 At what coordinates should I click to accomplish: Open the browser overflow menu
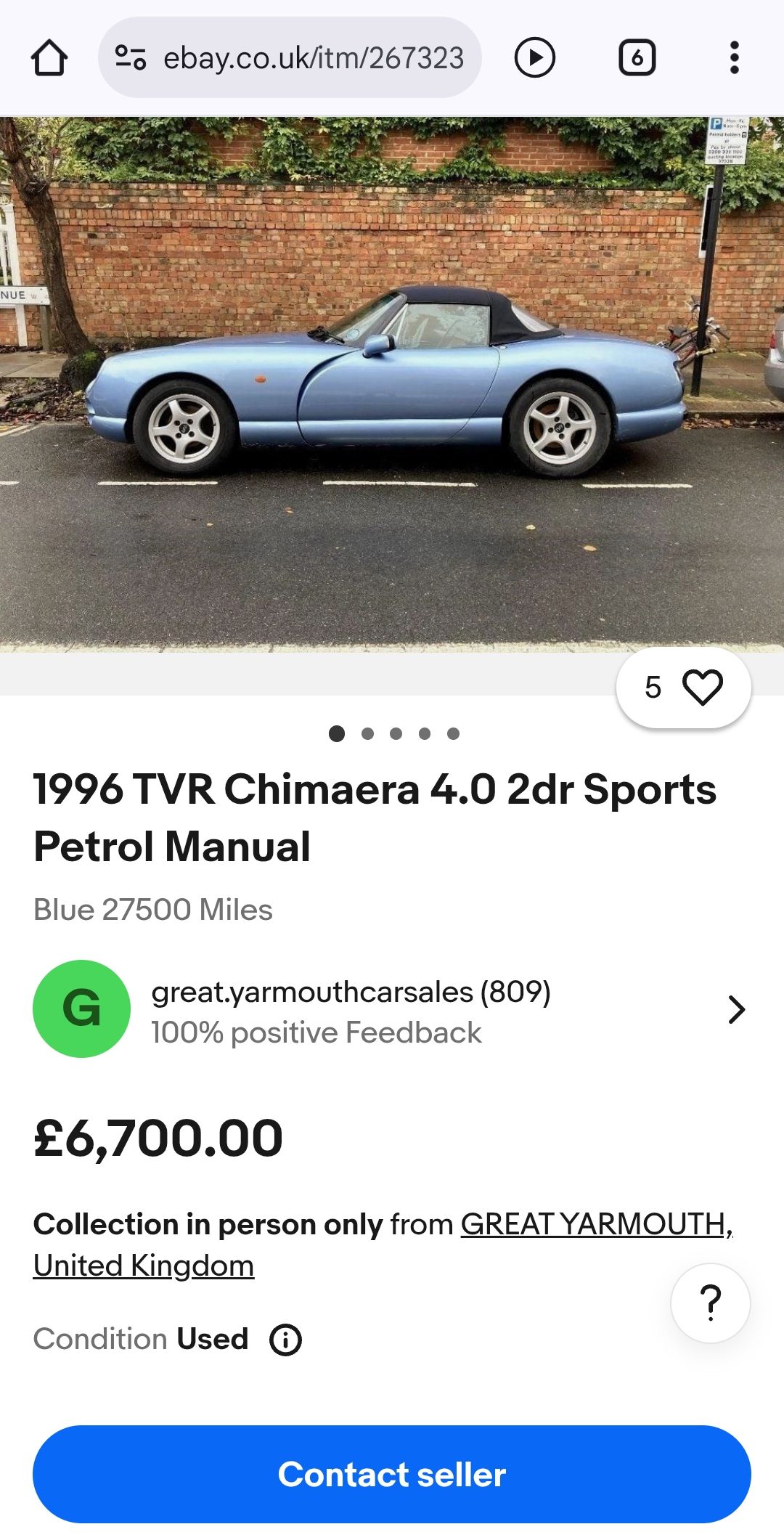(x=734, y=58)
